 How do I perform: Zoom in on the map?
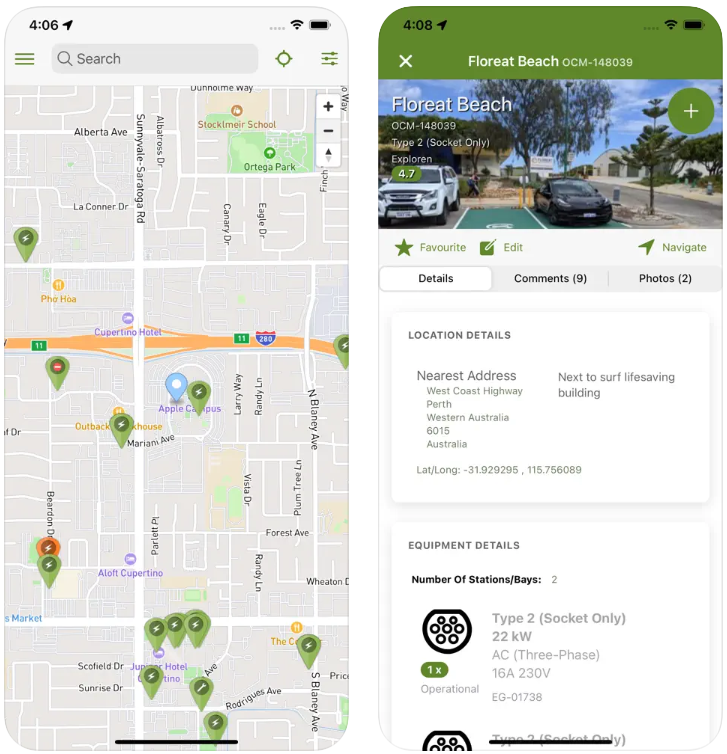click(x=328, y=107)
